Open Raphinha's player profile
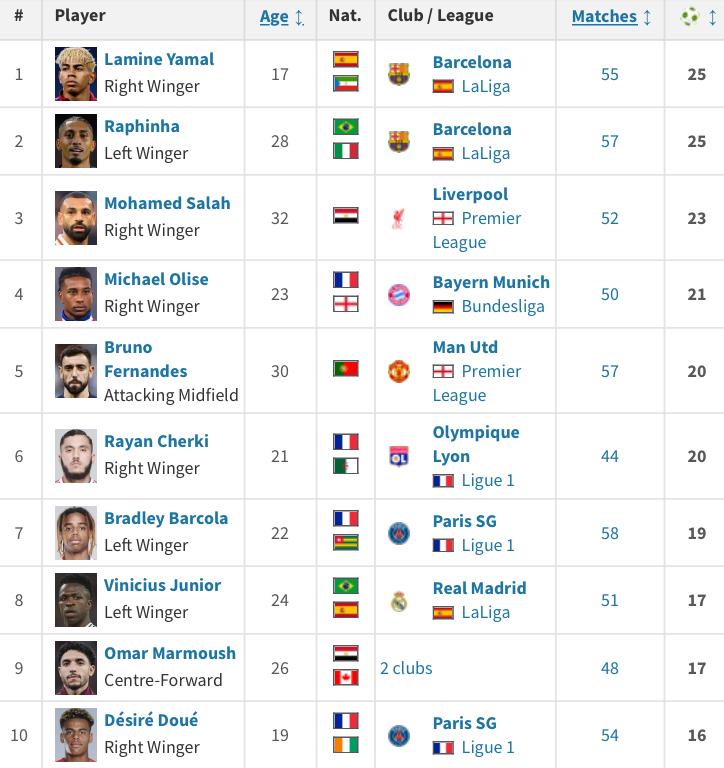Image resolution: width=724 pixels, height=768 pixels. [142, 126]
